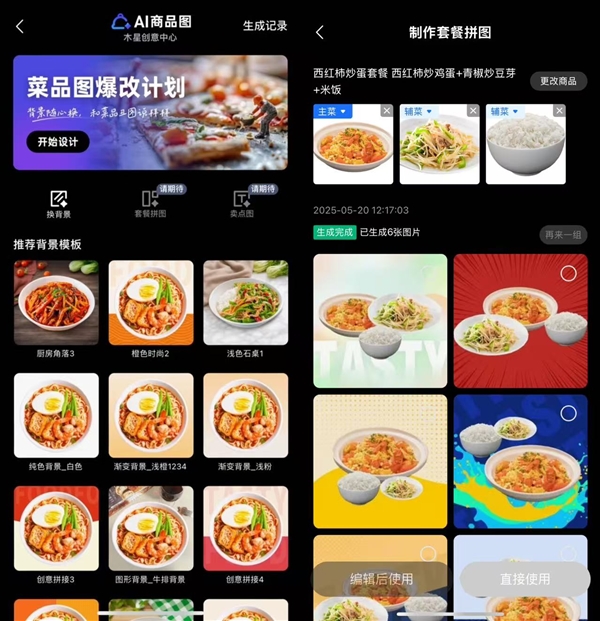Open 生成记录 history

coord(264,26)
